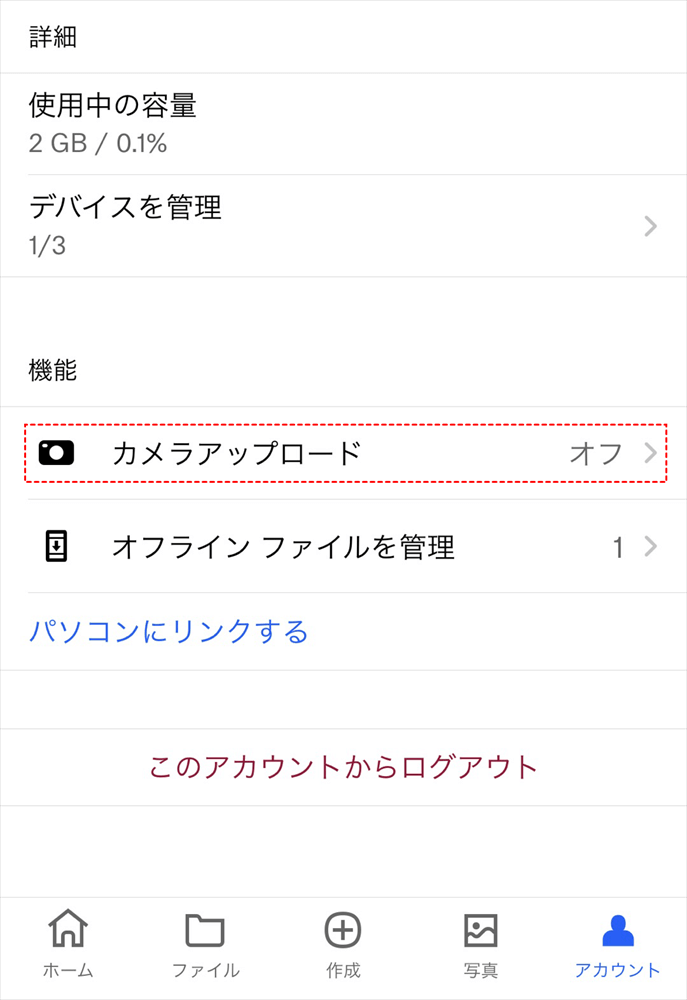This screenshot has width=687, height=1000.
Task: Tap the パソコンにリンクする link
Action: 169,632
